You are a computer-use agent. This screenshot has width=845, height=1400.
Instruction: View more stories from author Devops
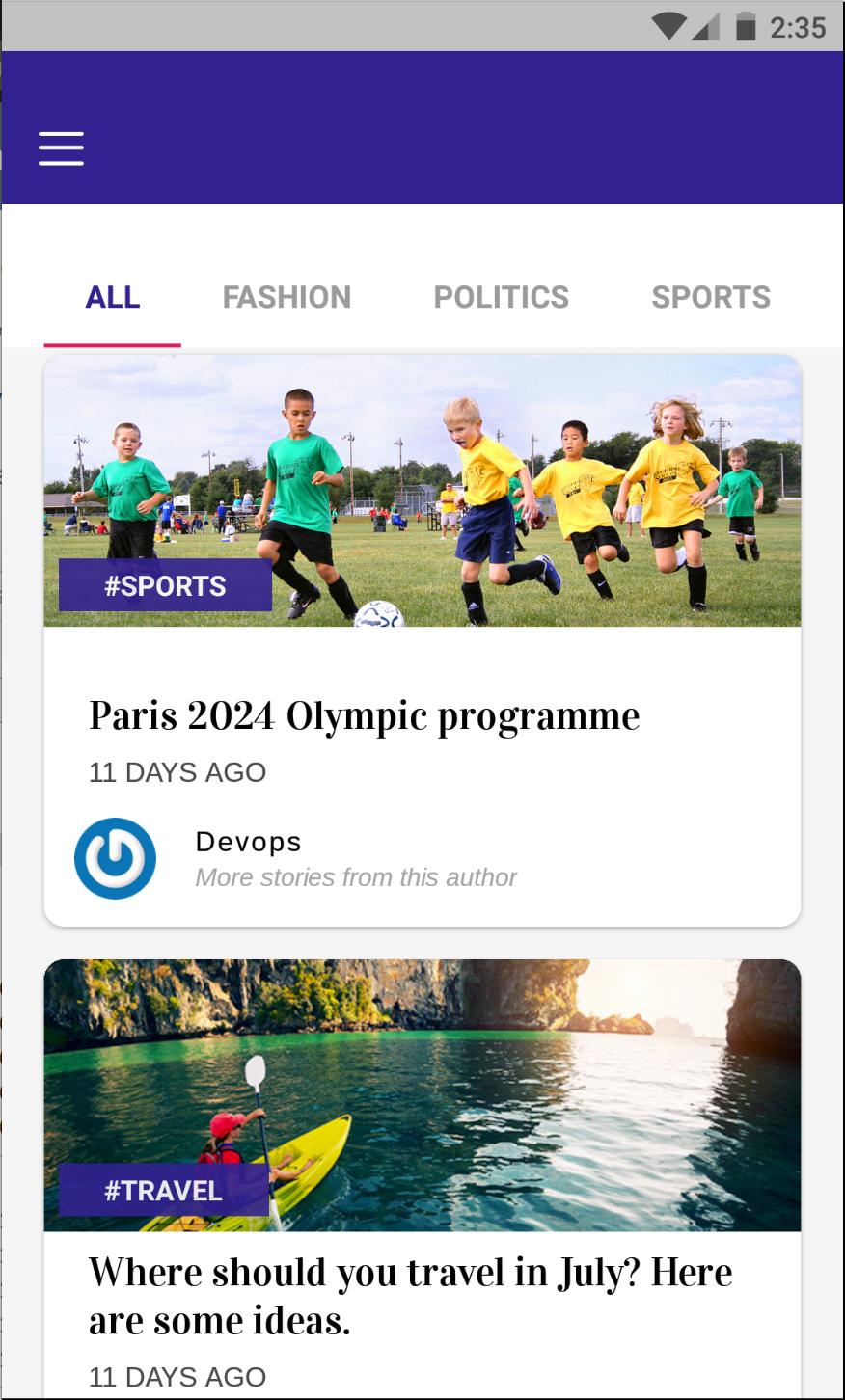coord(355,877)
